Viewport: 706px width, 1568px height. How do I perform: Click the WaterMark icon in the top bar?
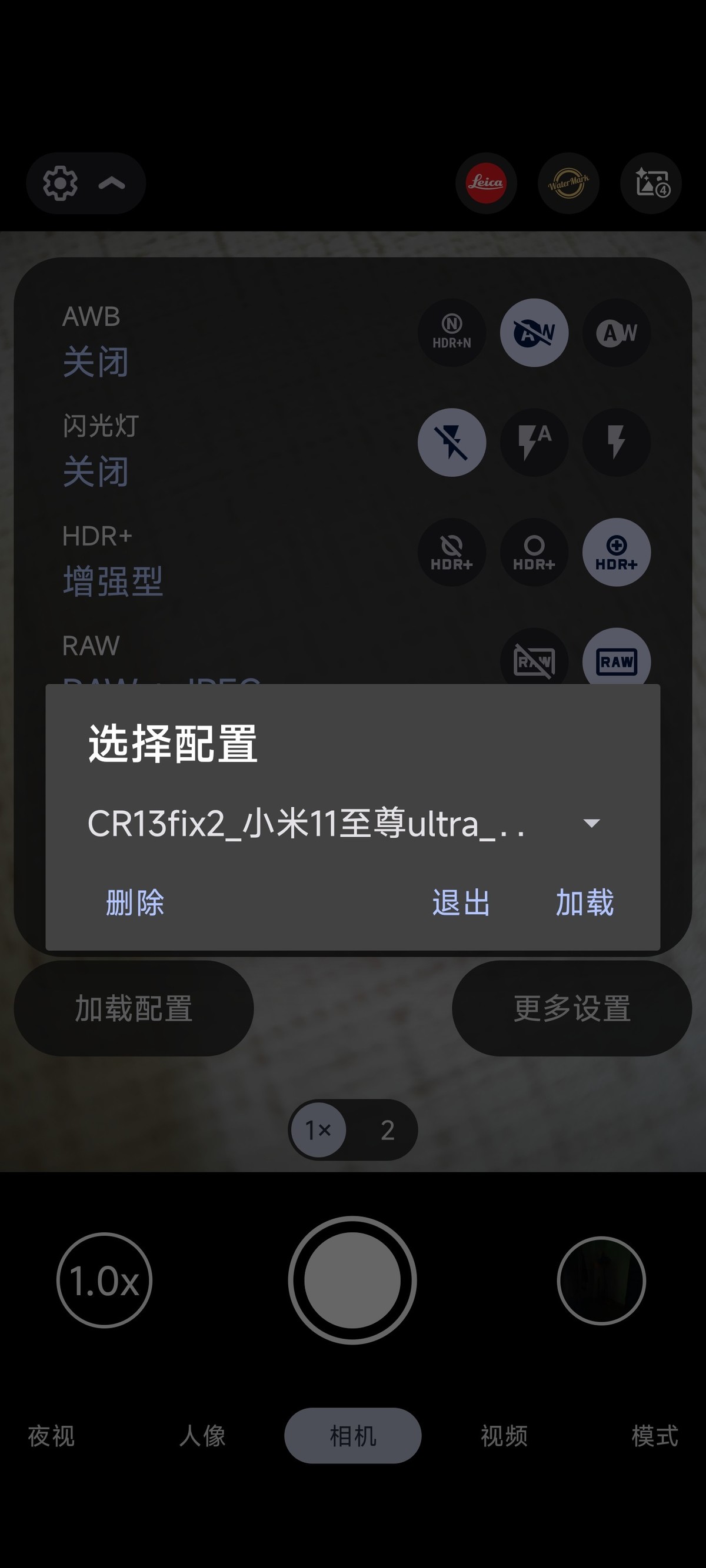pos(568,183)
